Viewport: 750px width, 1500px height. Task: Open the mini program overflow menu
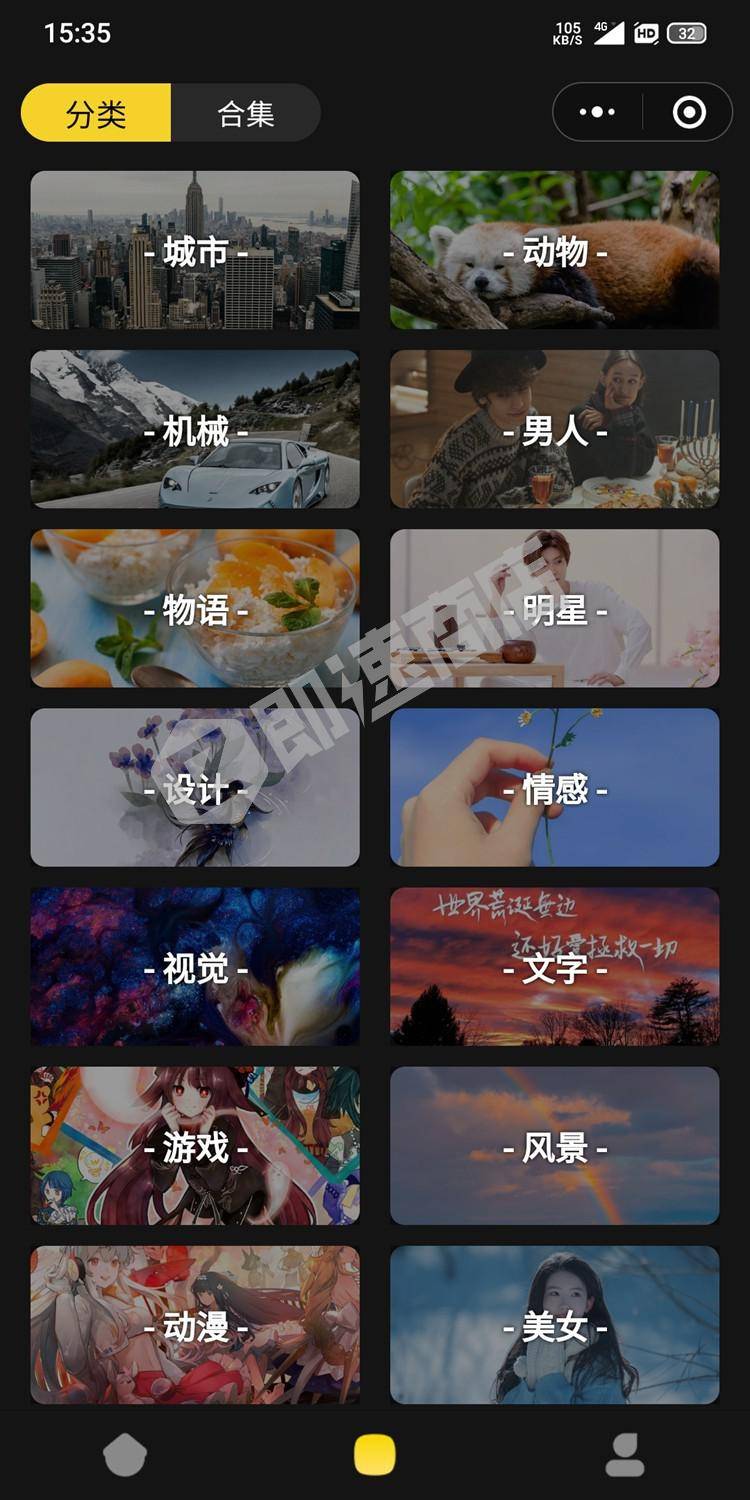click(x=597, y=112)
